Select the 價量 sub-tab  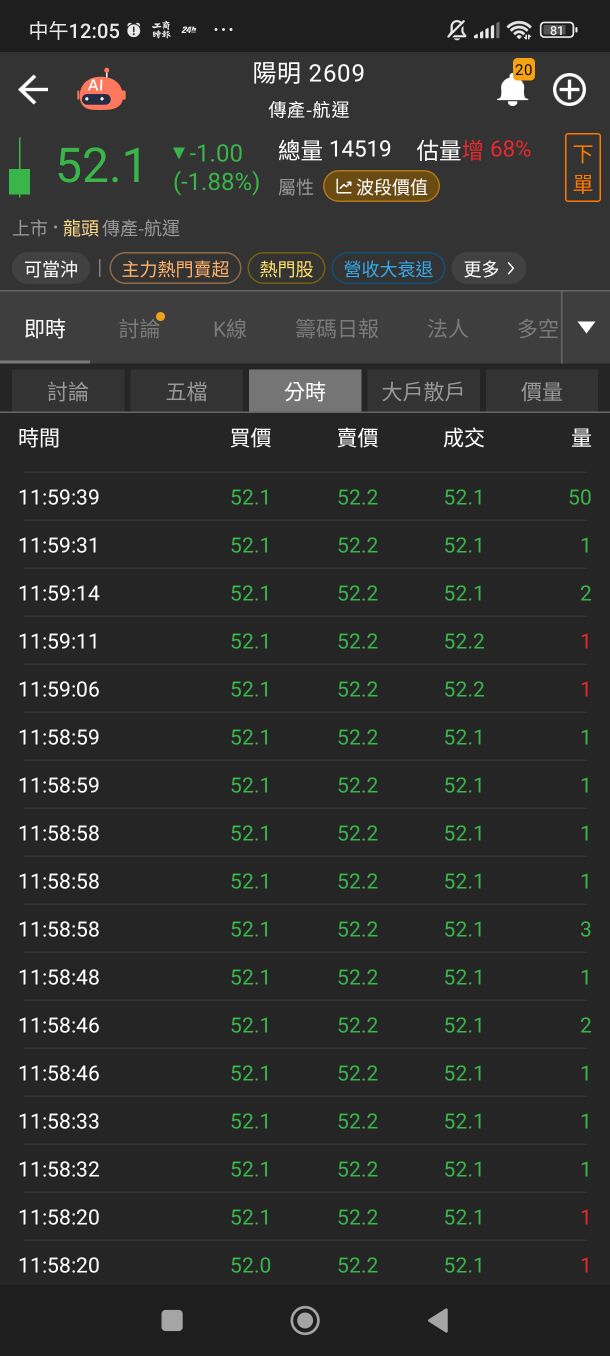click(541, 392)
